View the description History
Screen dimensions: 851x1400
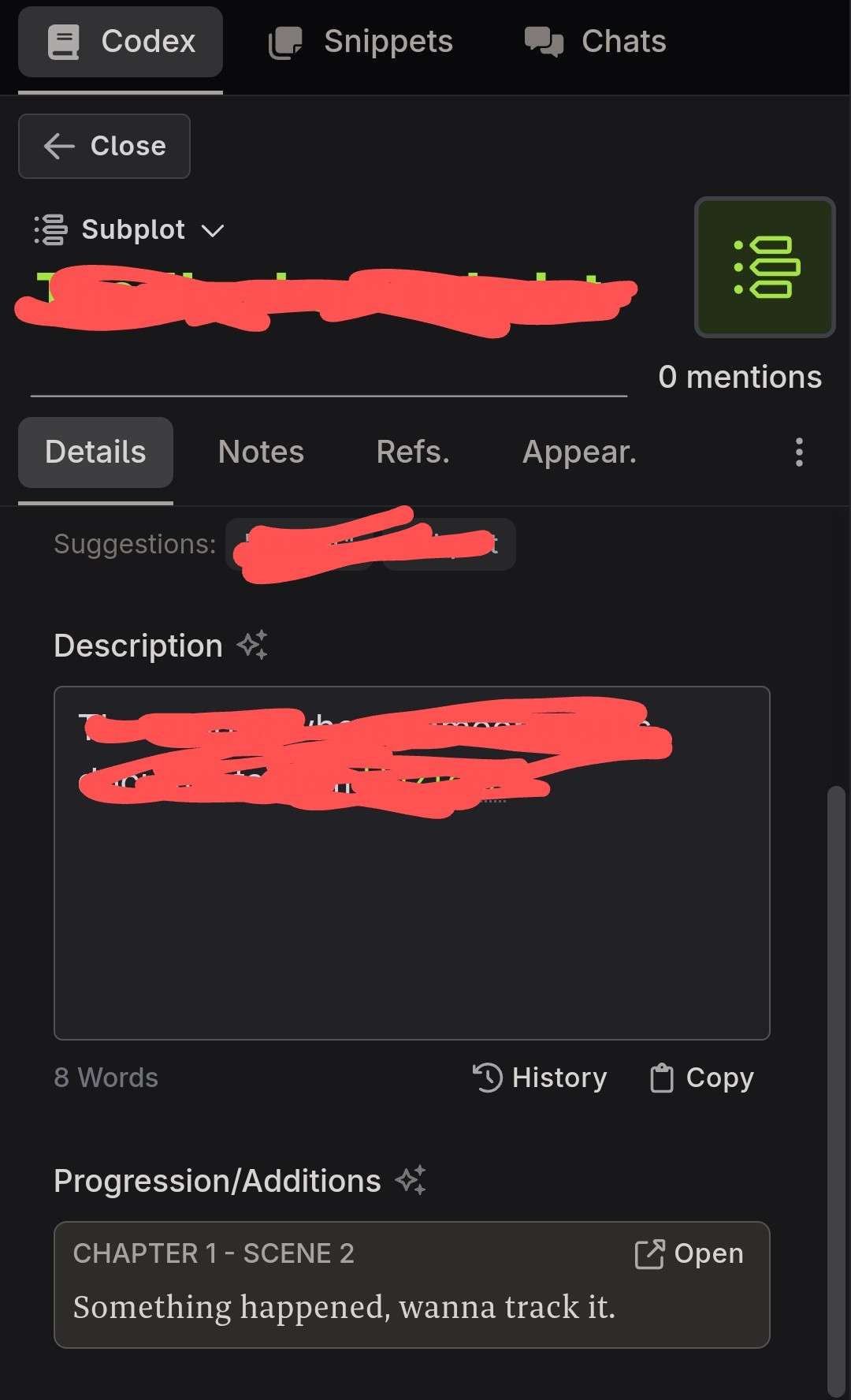point(540,1078)
